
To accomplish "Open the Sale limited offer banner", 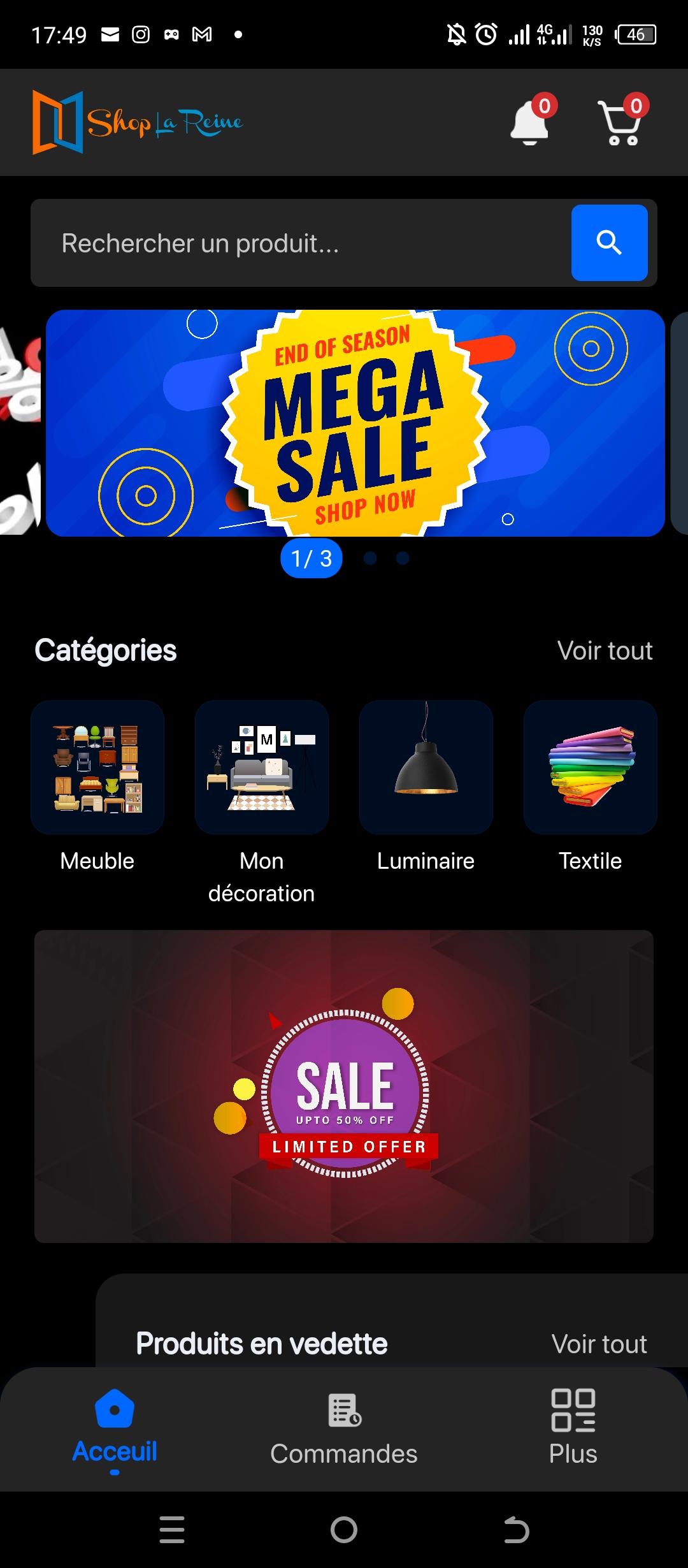I will 344,1086.
